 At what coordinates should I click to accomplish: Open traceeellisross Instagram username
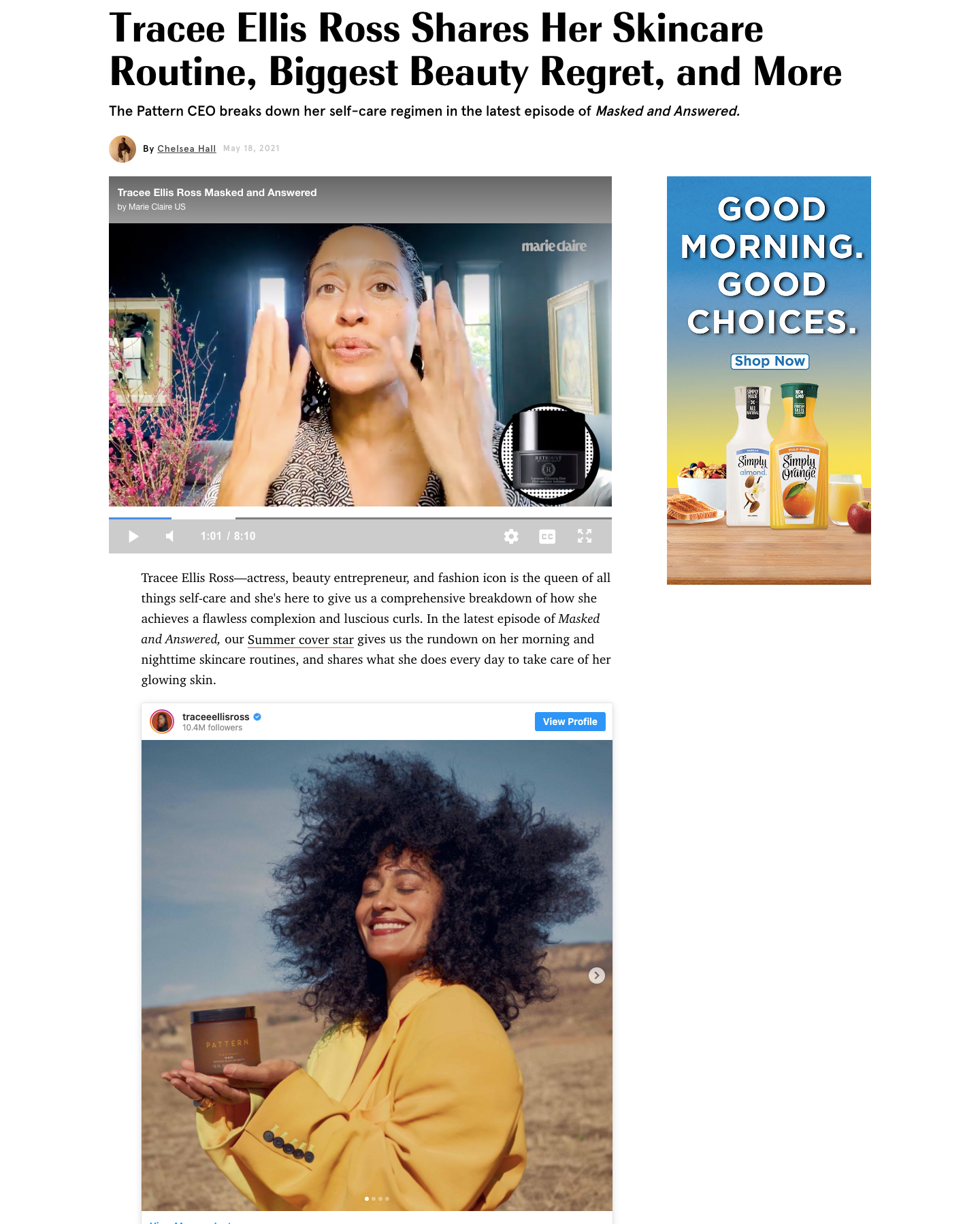coord(216,717)
